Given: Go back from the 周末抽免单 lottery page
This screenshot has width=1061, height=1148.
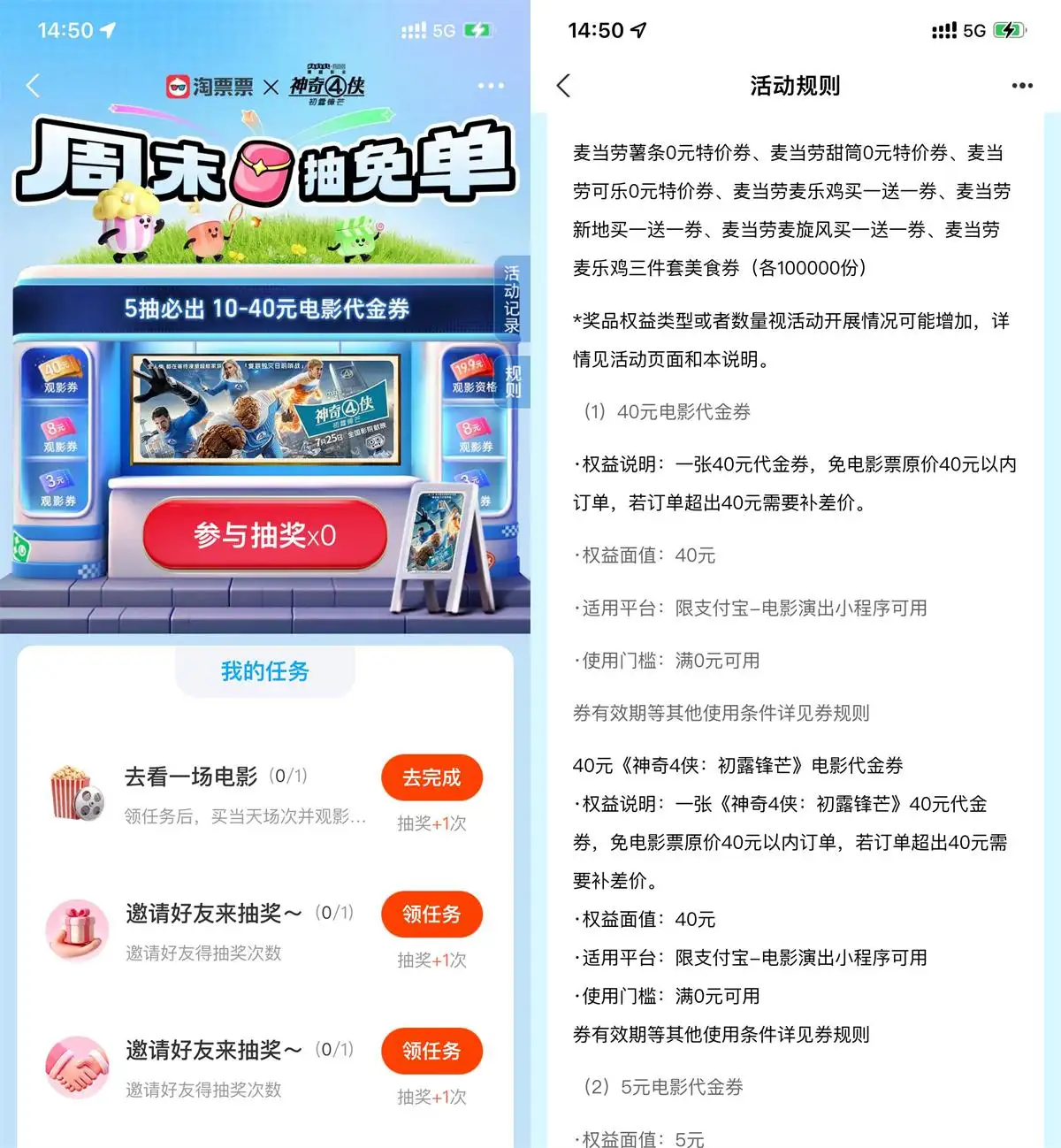Looking at the screenshot, I should [34, 86].
